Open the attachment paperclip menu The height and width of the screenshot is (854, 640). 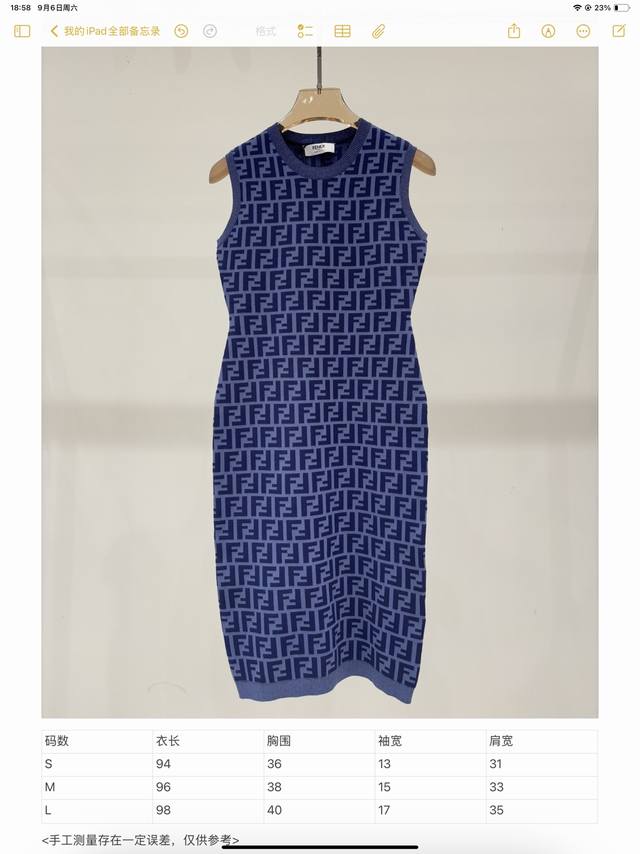pos(379,31)
